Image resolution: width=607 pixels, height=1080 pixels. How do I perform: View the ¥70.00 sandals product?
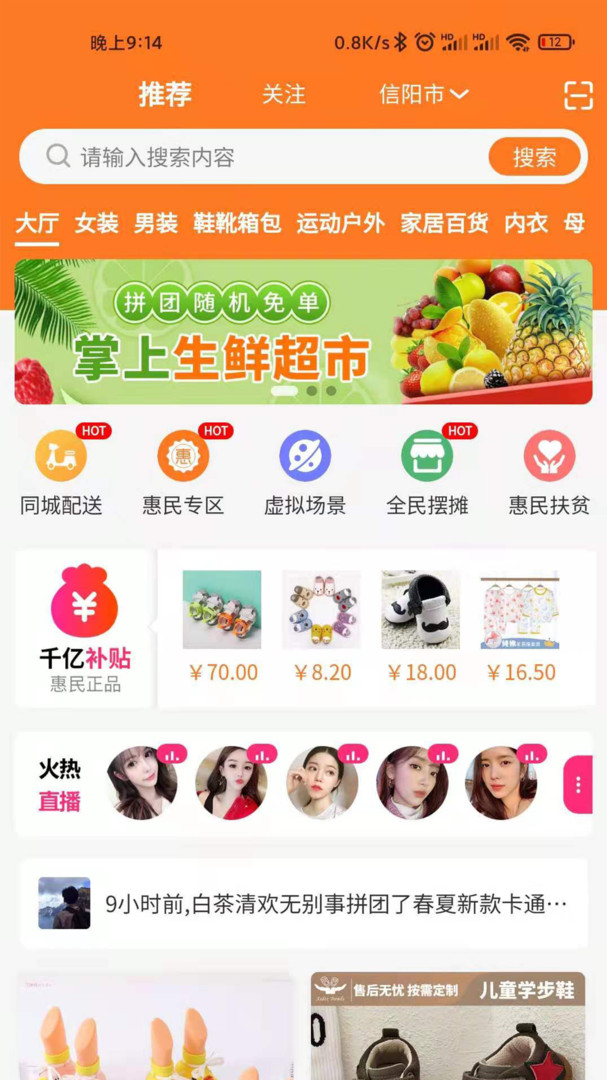click(222, 627)
